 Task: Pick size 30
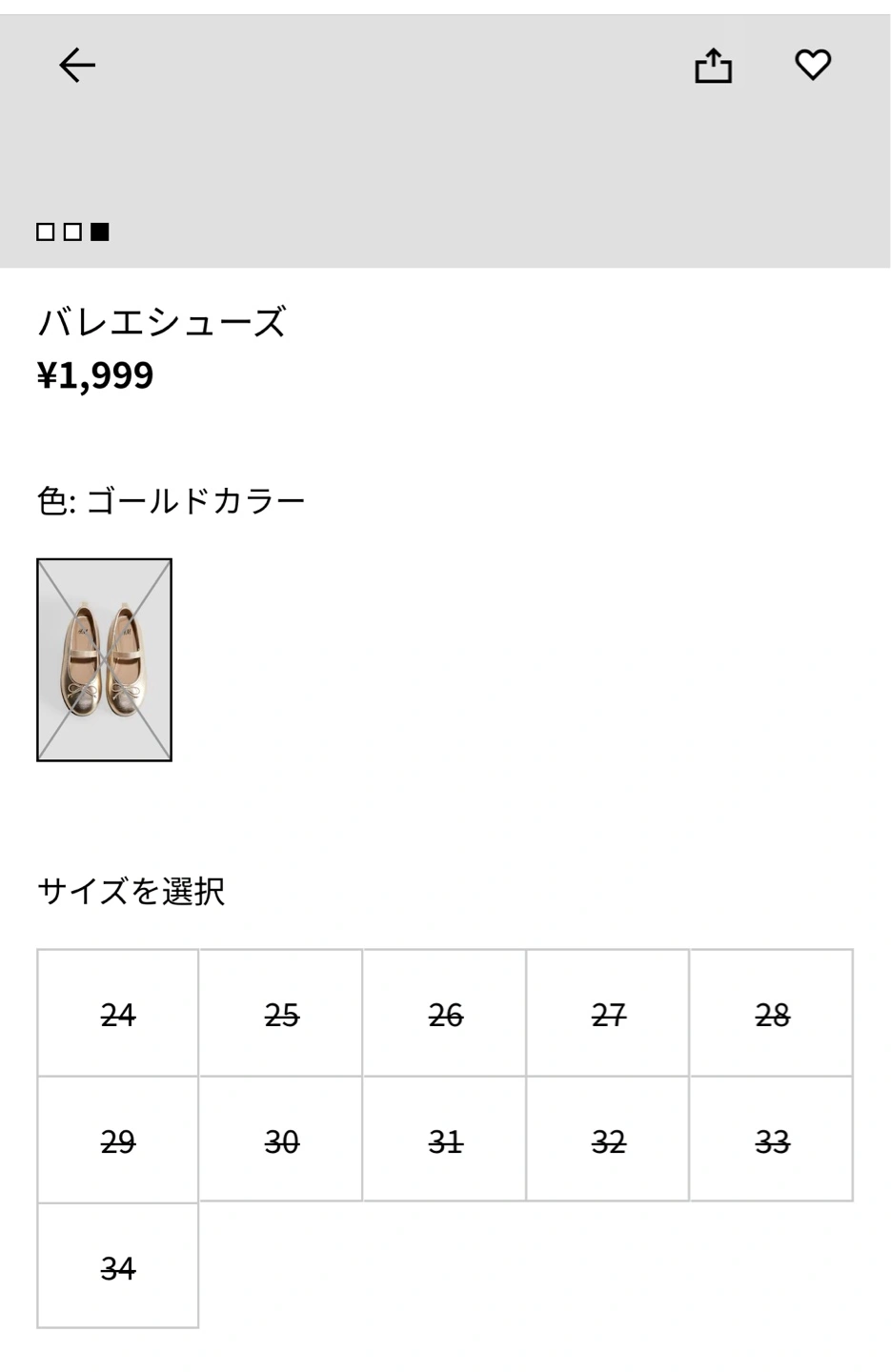(281, 1140)
